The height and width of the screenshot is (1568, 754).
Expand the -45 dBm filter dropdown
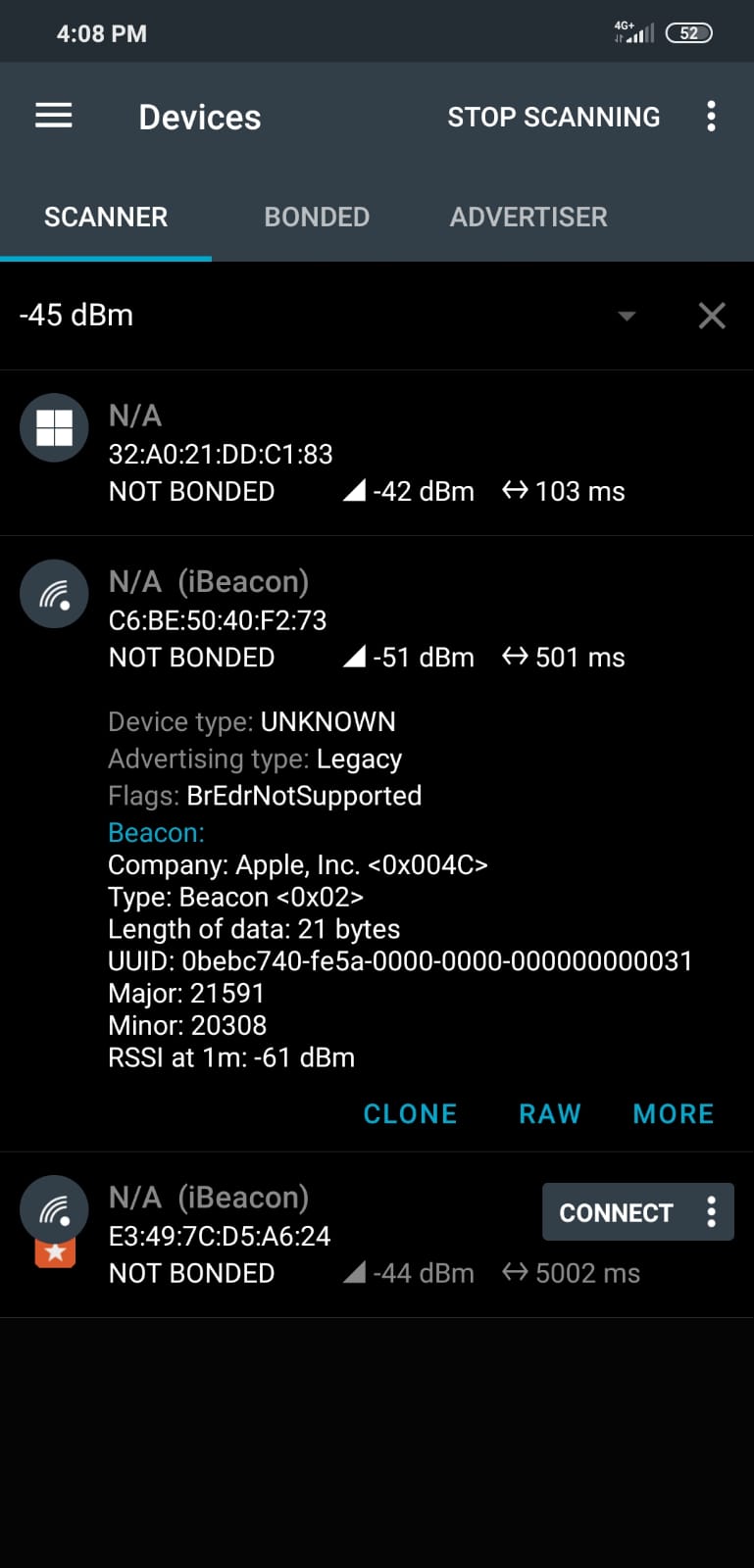[x=628, y=316]
